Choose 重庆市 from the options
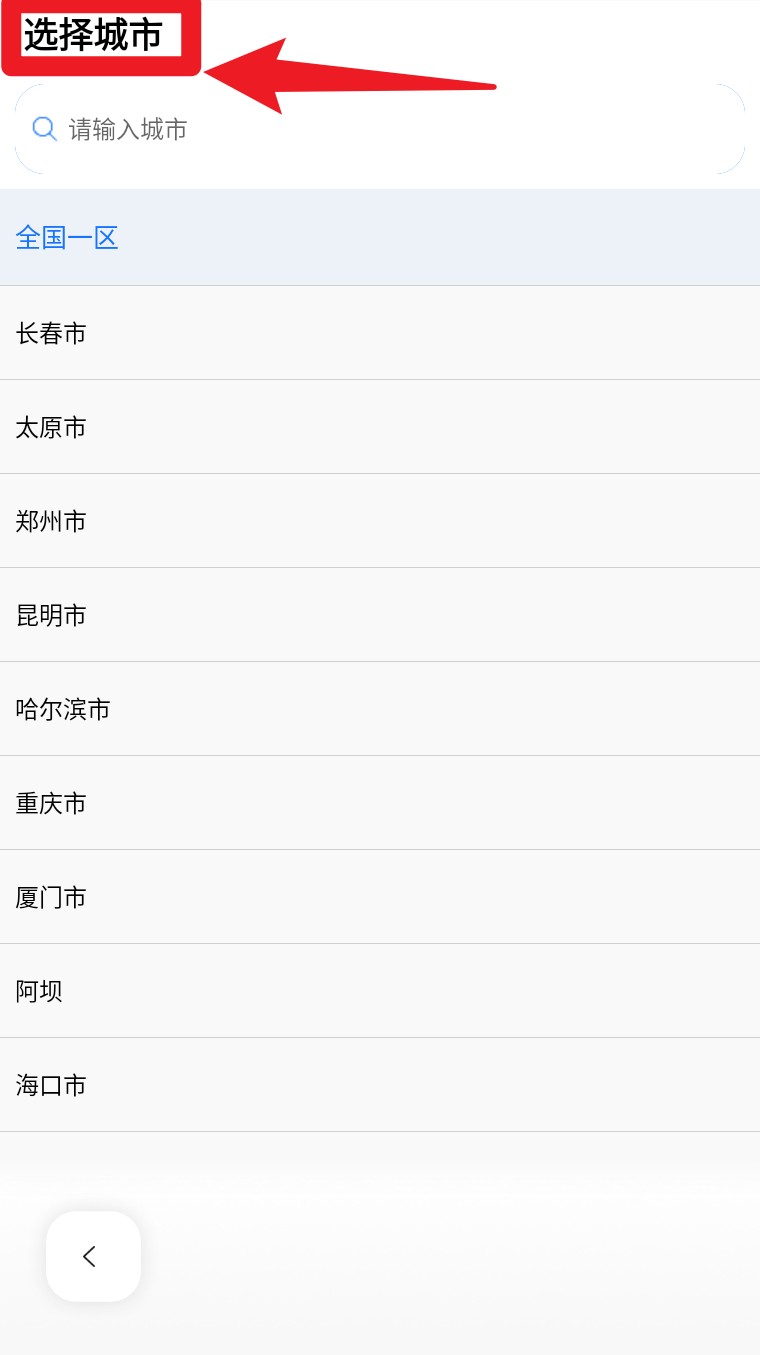 coord(51,803)
